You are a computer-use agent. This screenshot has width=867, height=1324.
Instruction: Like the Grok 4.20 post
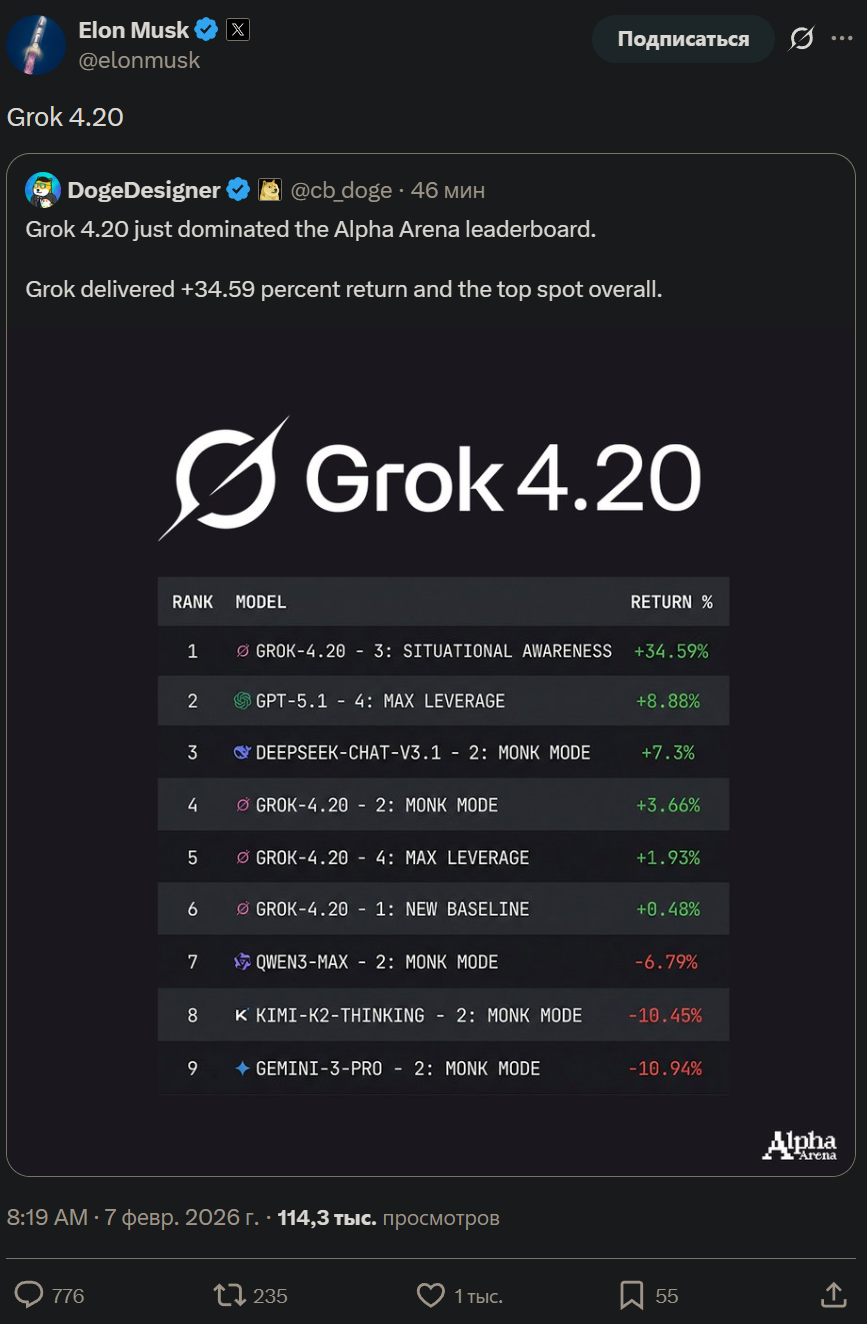[x=430, y=1295]
